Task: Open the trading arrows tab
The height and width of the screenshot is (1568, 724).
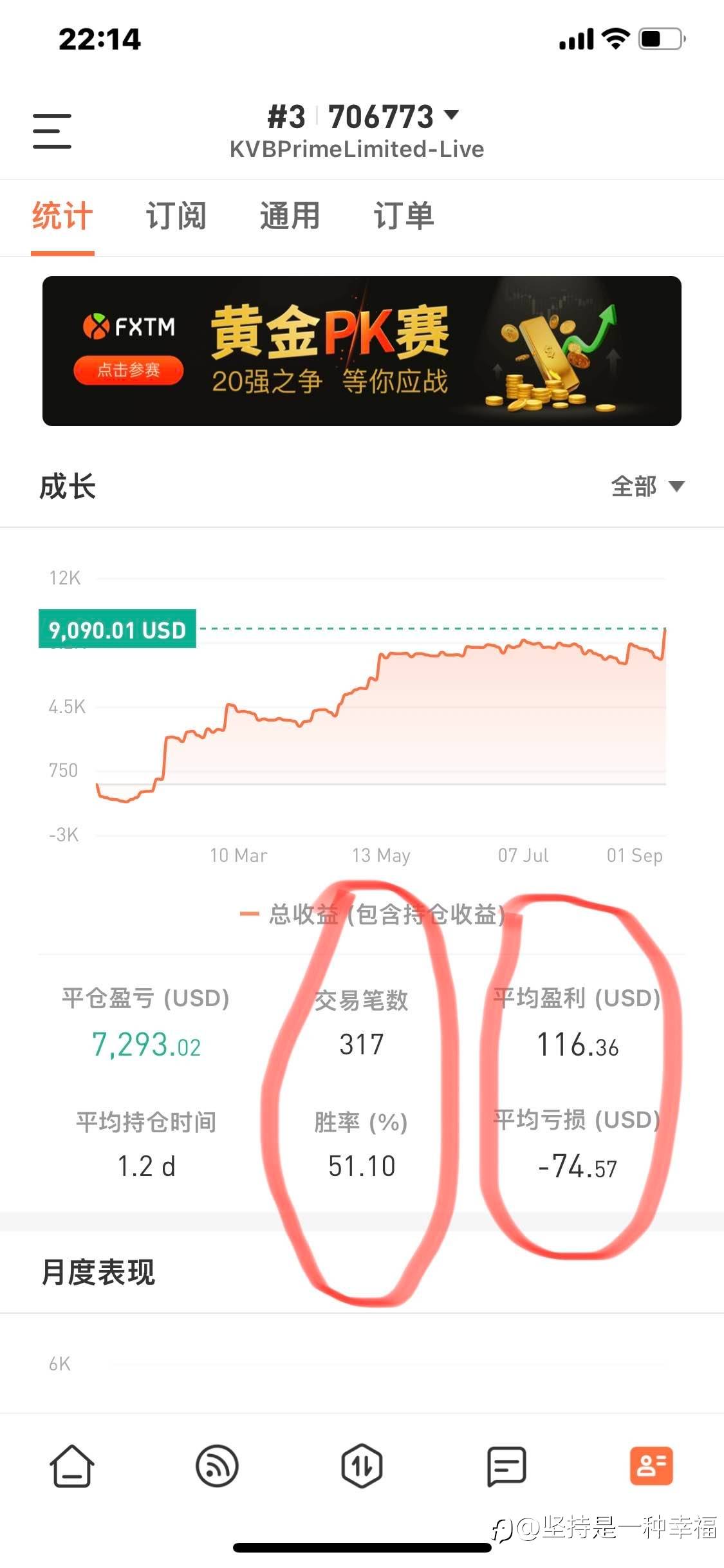Action: (x=362, y=1466)
